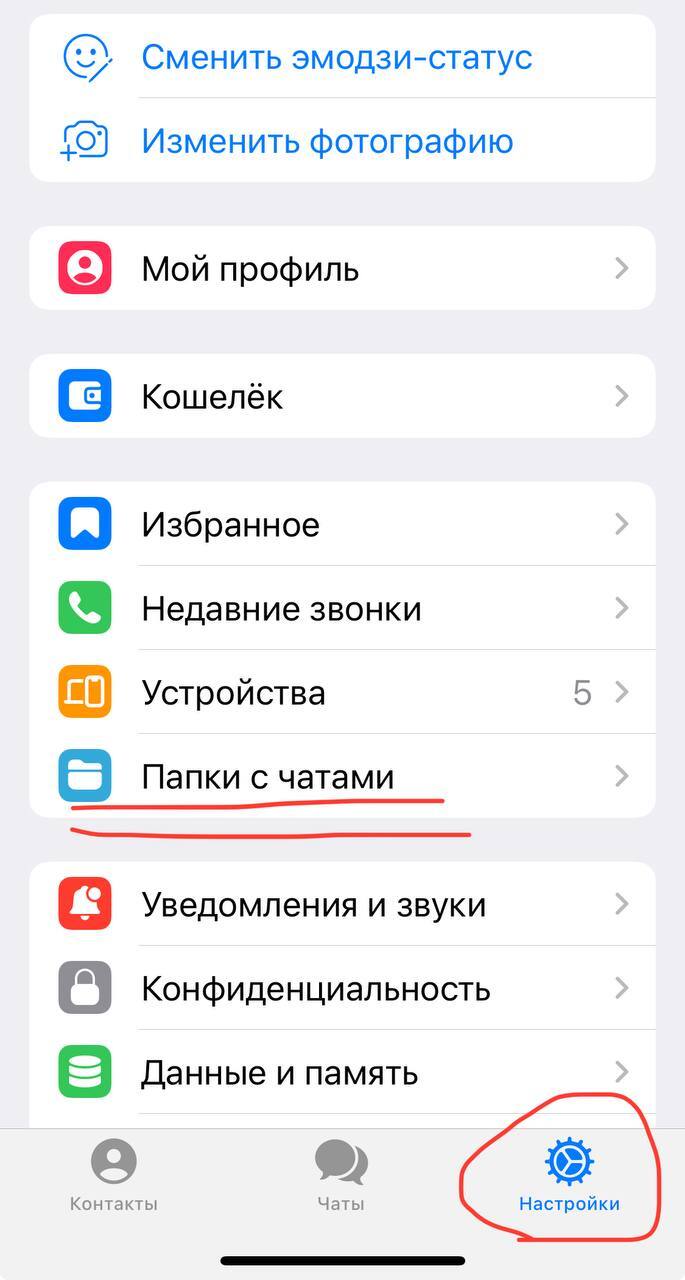Go to Конфиденциальность settings
Screen dimensions: 685x1280
pos(342,988)
